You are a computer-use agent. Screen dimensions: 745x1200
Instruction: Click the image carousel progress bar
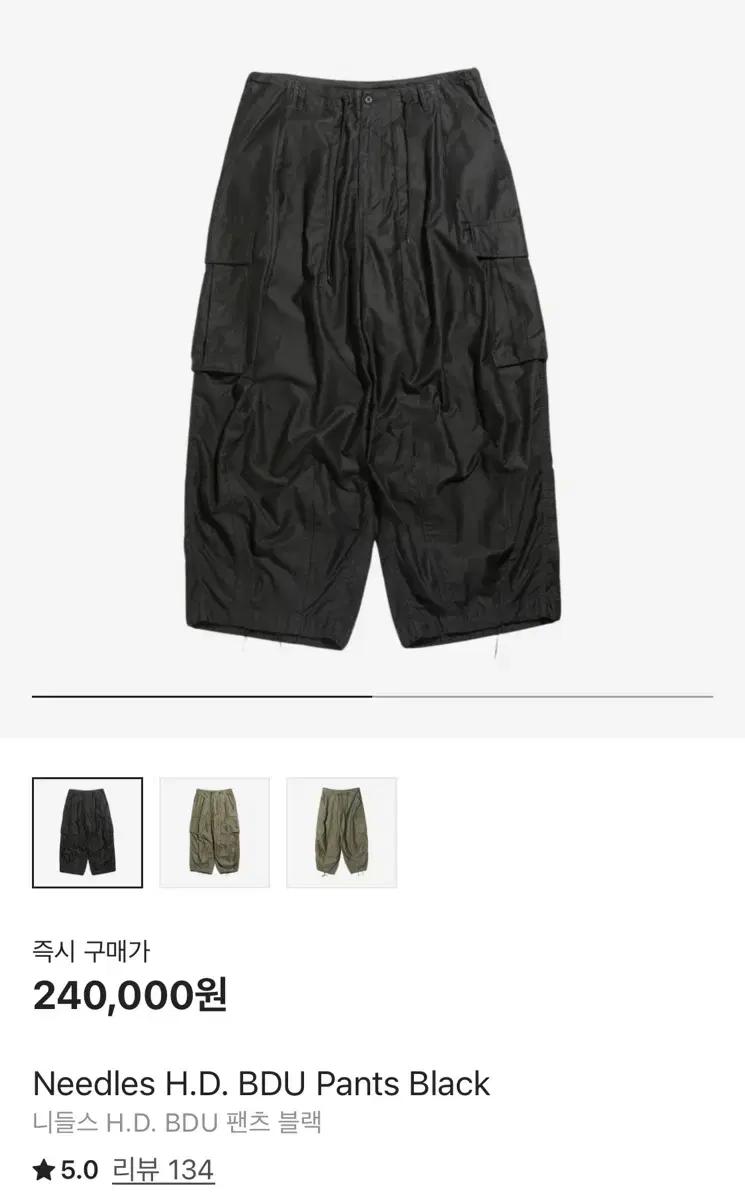pos(372,692)
